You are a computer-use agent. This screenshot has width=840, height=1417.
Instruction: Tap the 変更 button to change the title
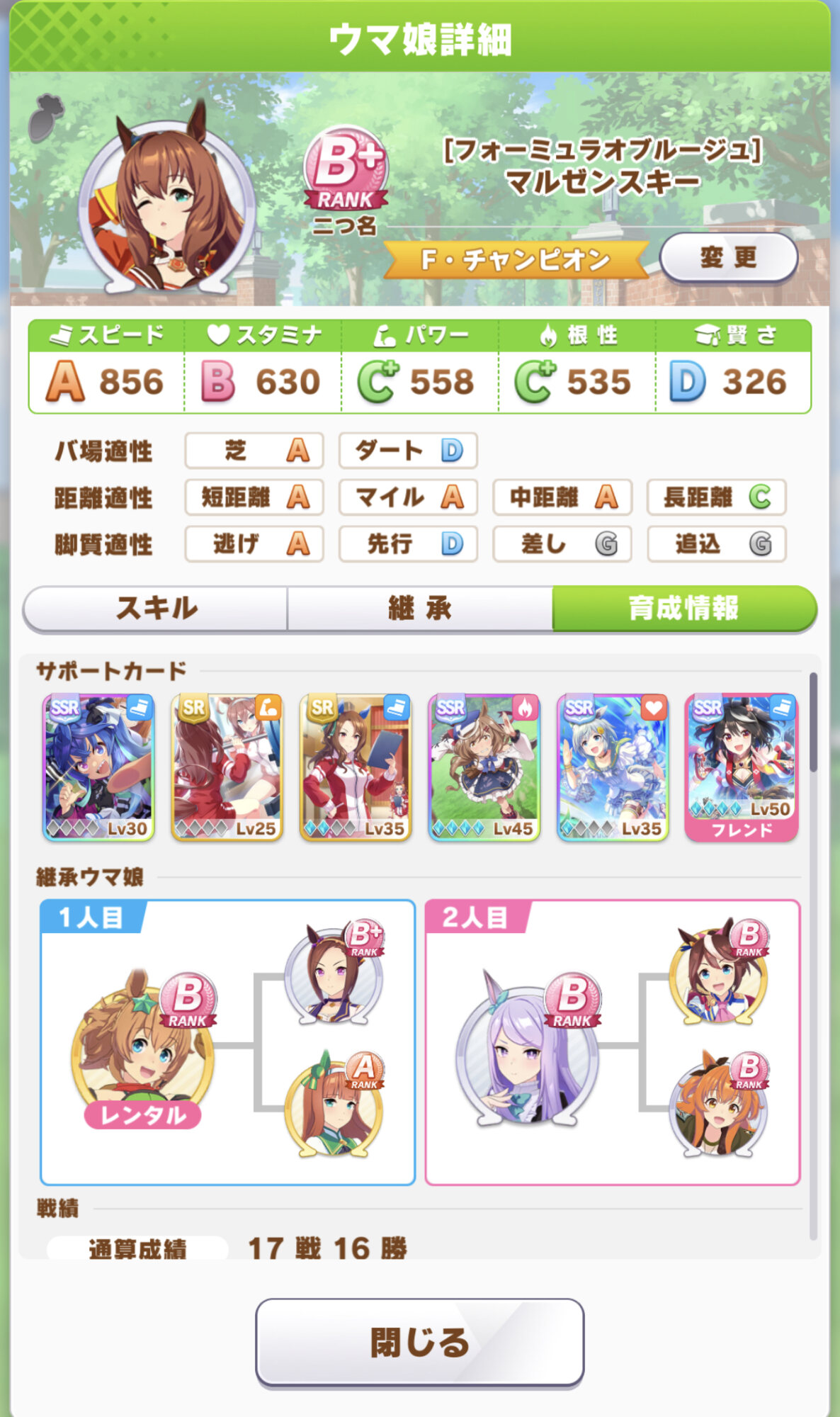(728, 257)
